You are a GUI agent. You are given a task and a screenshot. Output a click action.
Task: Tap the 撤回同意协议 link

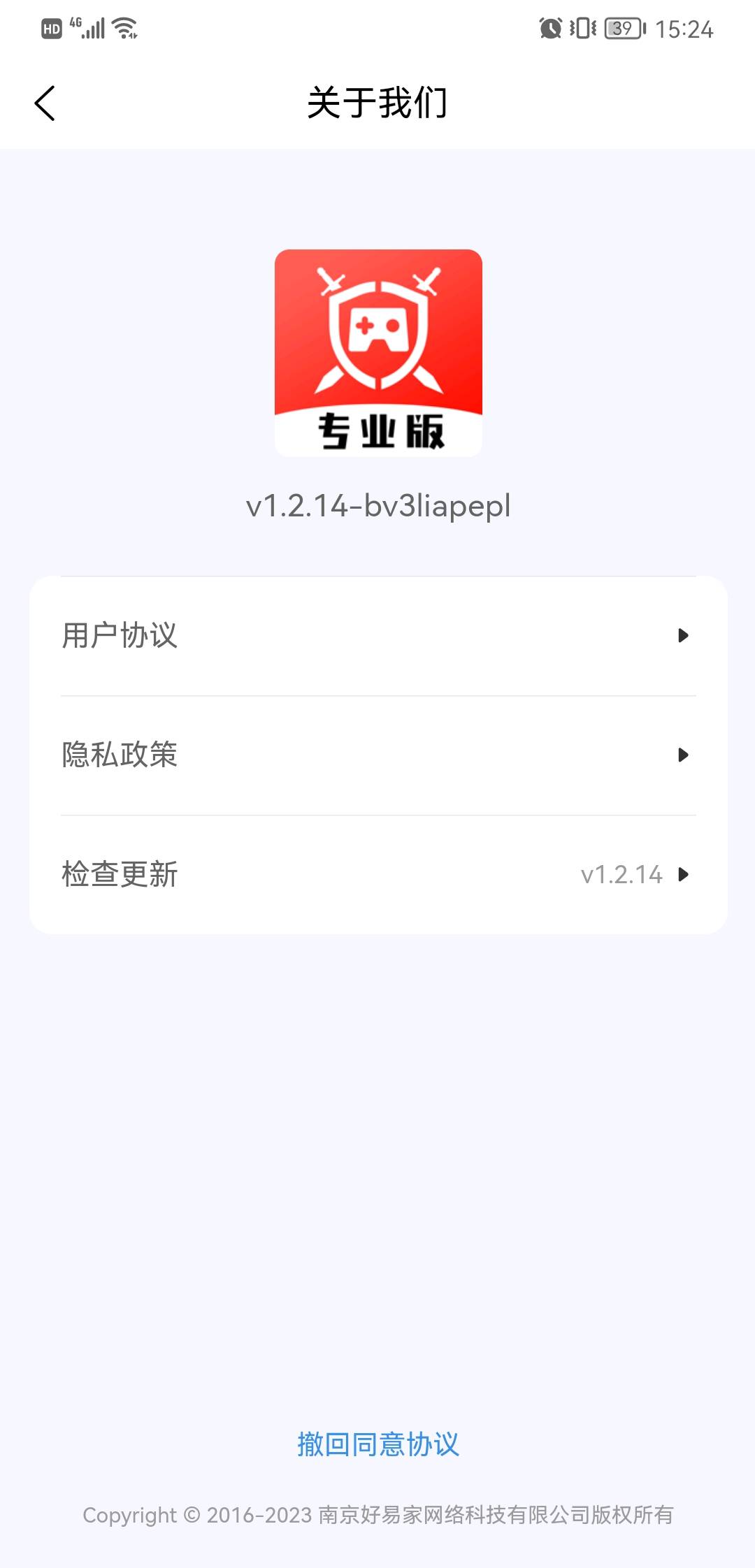(377, 1444)
